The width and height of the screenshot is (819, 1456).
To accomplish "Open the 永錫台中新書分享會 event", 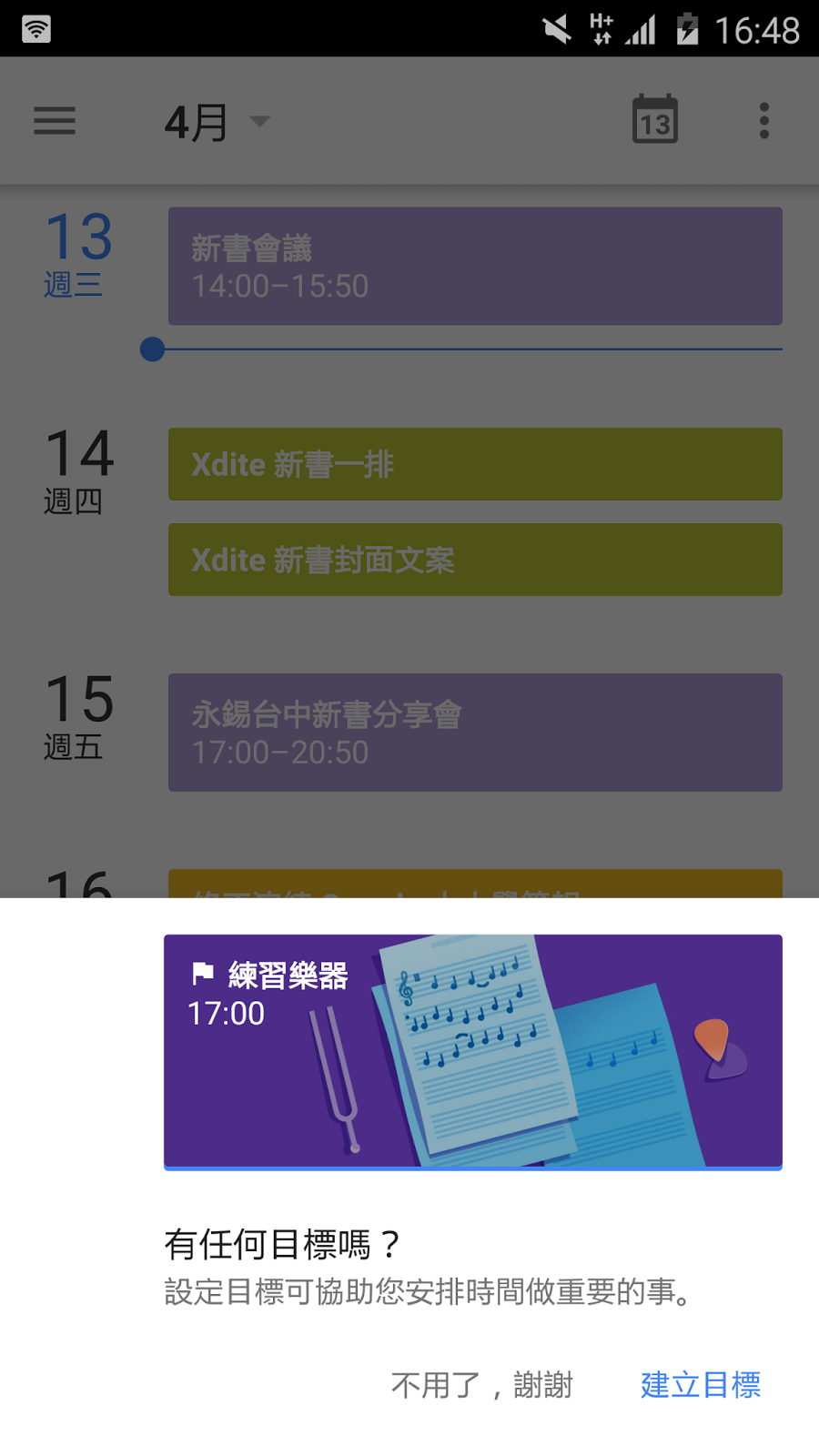I will coord(475,733).
